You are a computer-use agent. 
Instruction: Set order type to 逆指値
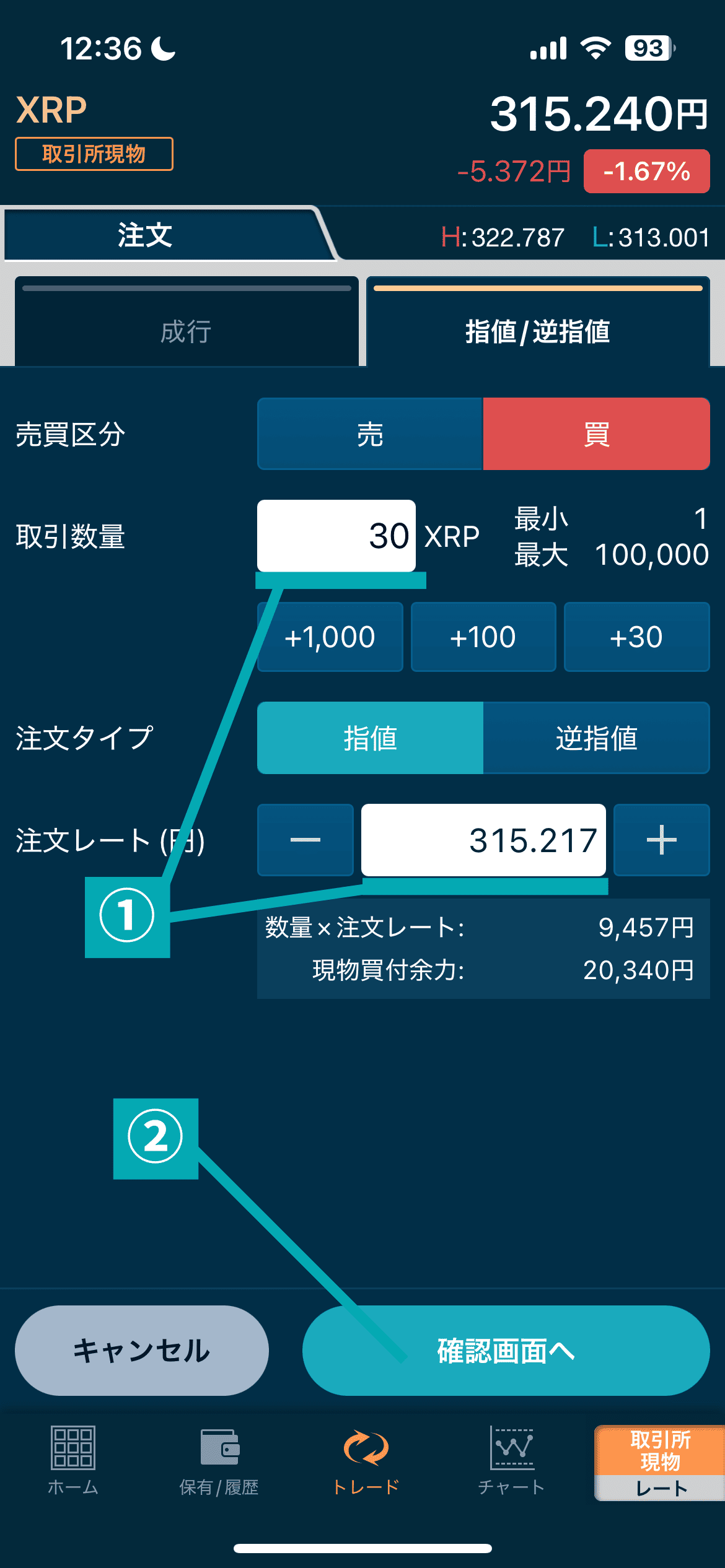click(596, 738)
